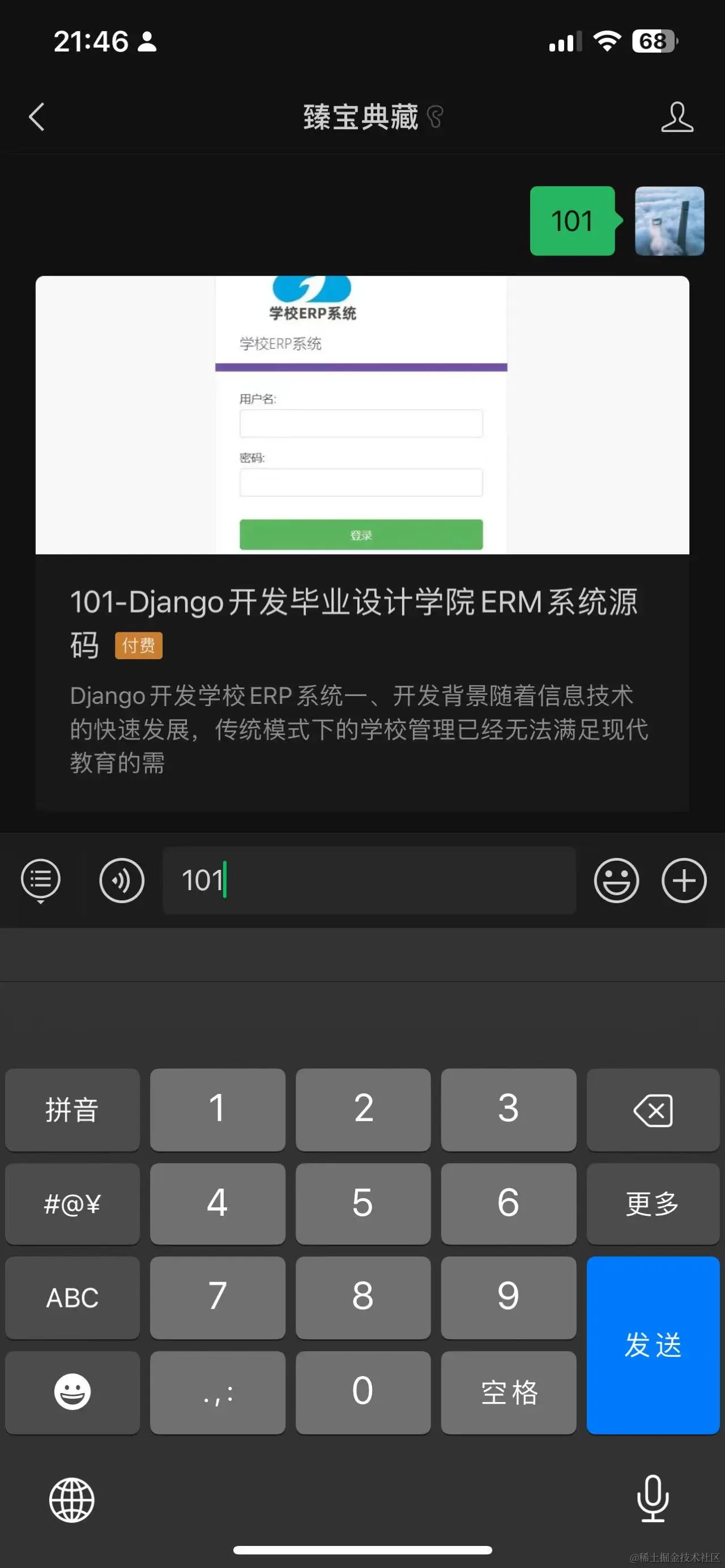Image resolution: width=725 pixels, height=1568 pixels.
Task: Tap the 更多 key
Action: pyautogui.click(x=652, y=1203)
